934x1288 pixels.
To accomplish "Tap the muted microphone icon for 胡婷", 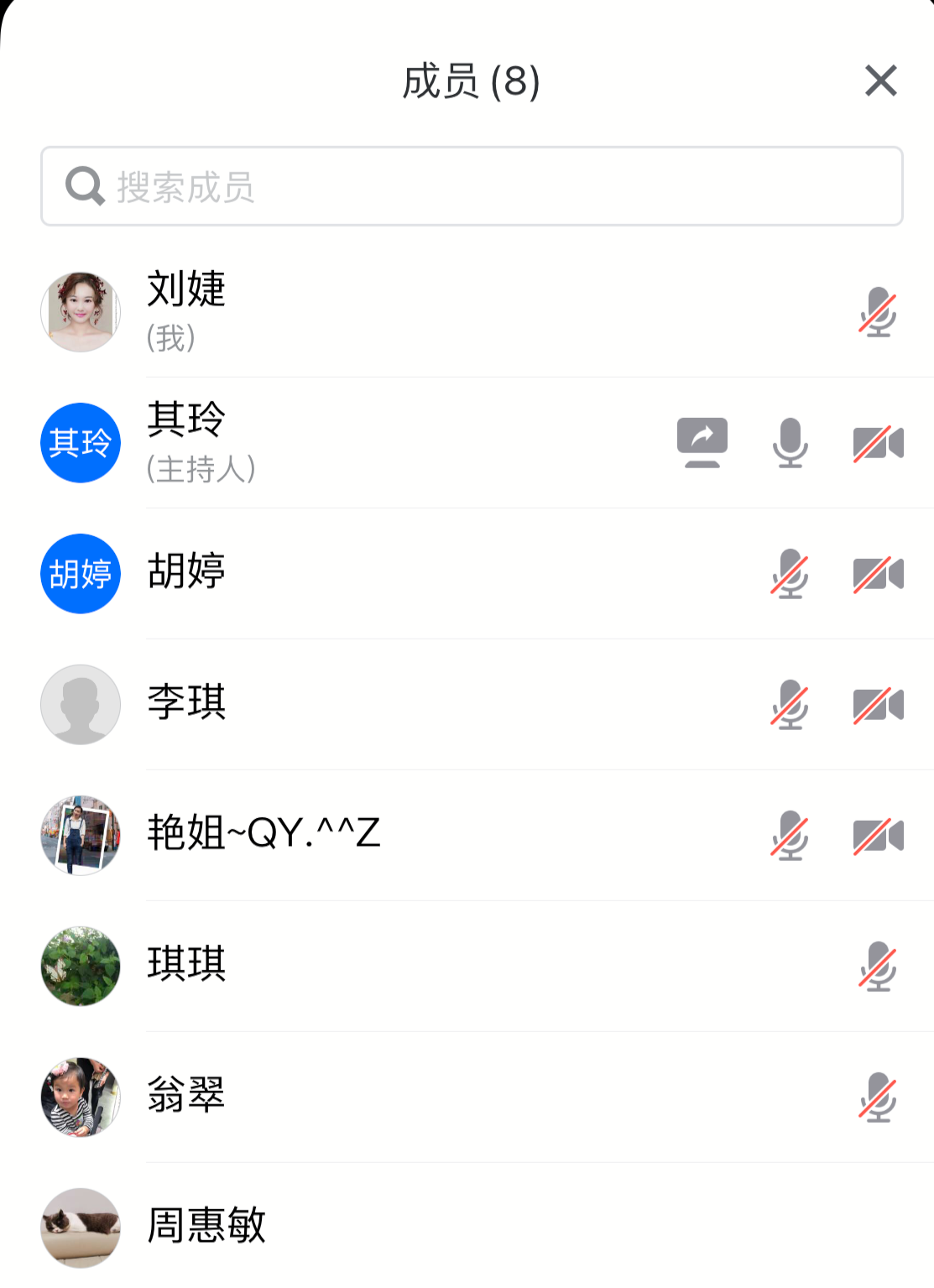I will click(x=790, y=574).
